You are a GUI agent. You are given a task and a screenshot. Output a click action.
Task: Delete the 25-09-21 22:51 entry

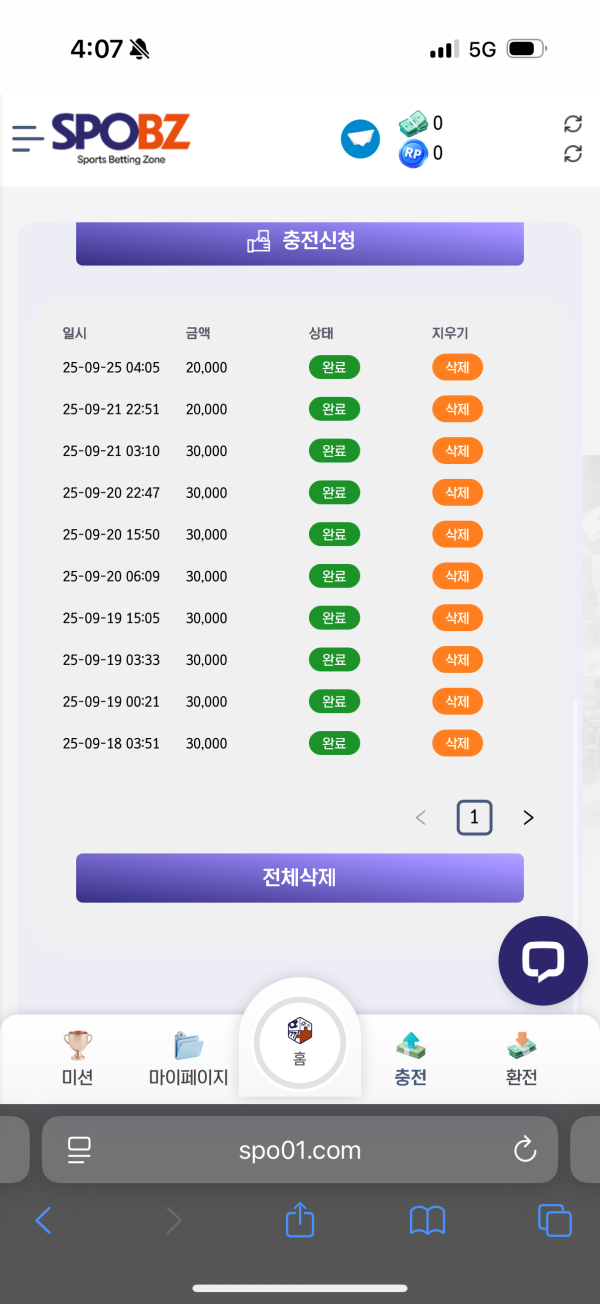(457, 409)
